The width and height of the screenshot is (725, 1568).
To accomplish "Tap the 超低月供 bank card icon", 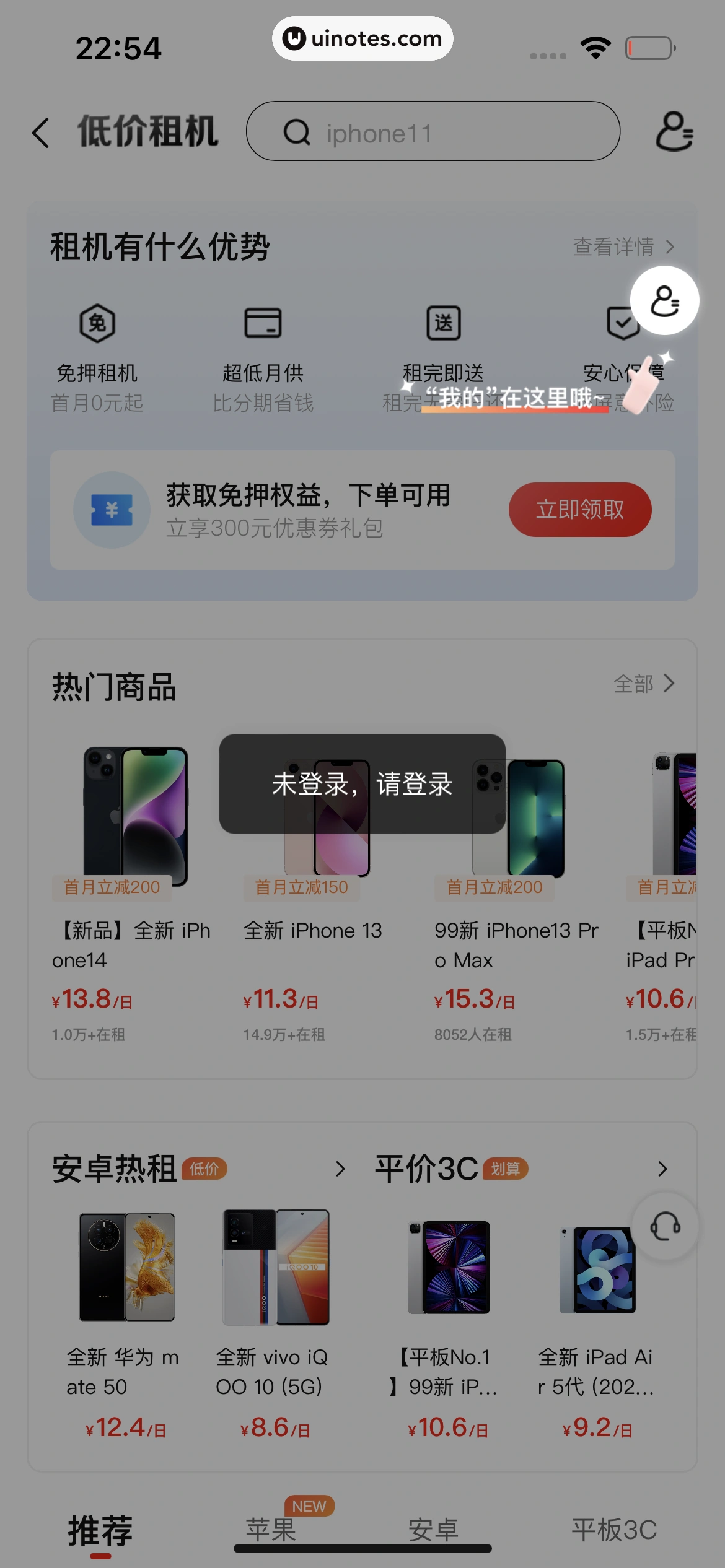I will (x=263, y=323).
